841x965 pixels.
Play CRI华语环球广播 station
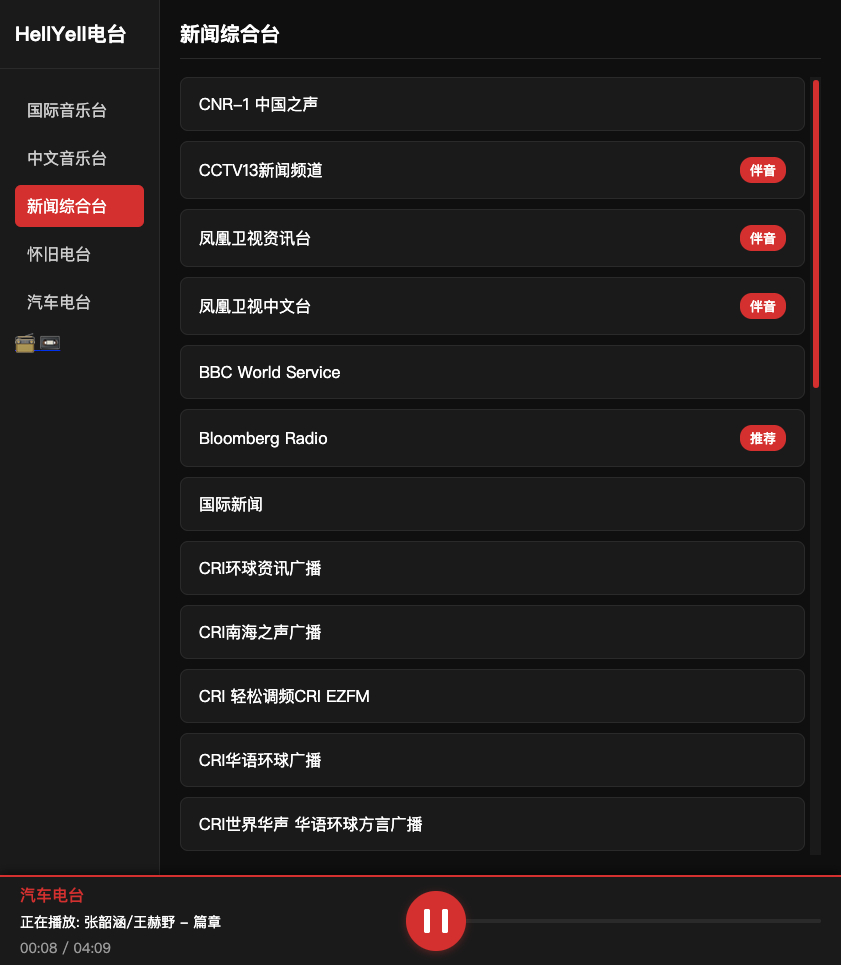click(492, 760)
